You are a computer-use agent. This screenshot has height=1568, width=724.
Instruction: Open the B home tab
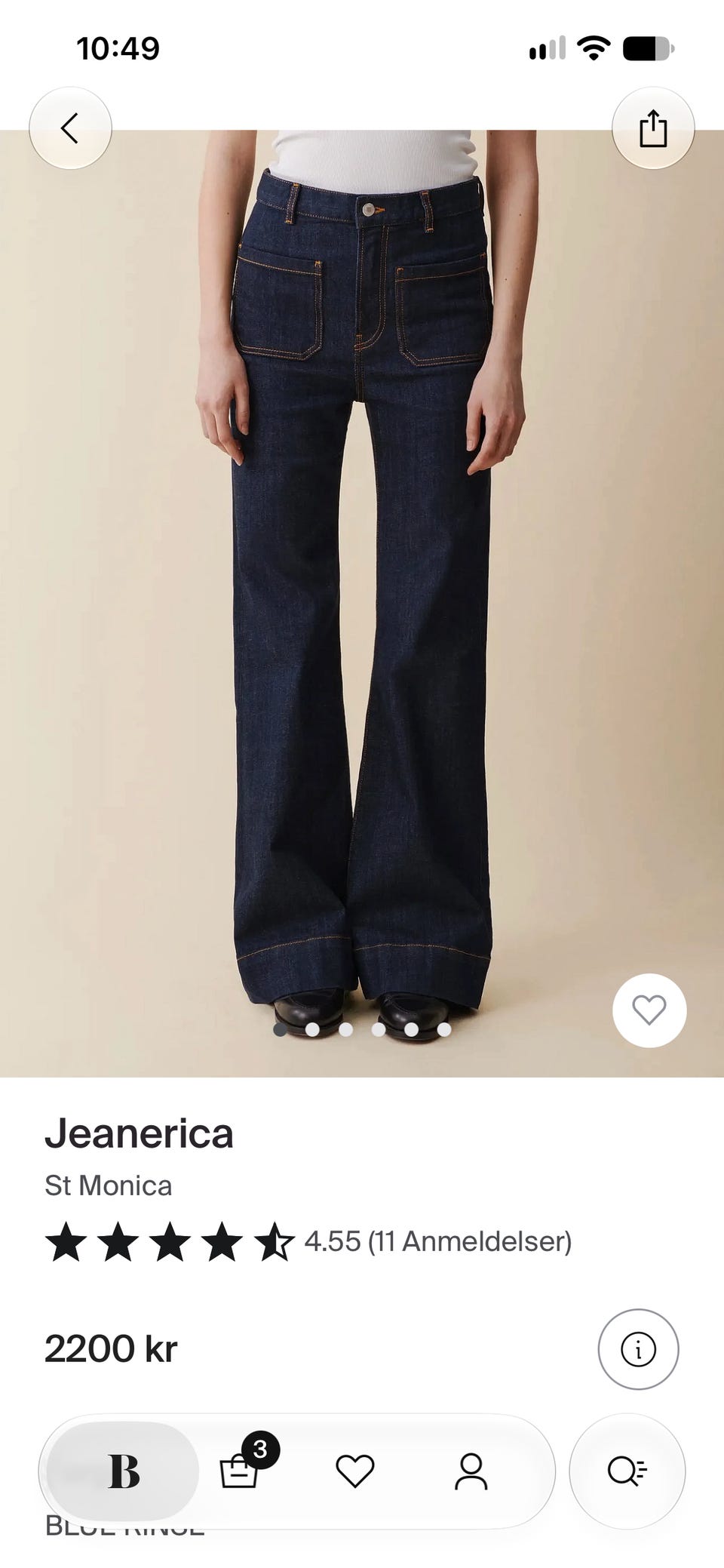123,1471
